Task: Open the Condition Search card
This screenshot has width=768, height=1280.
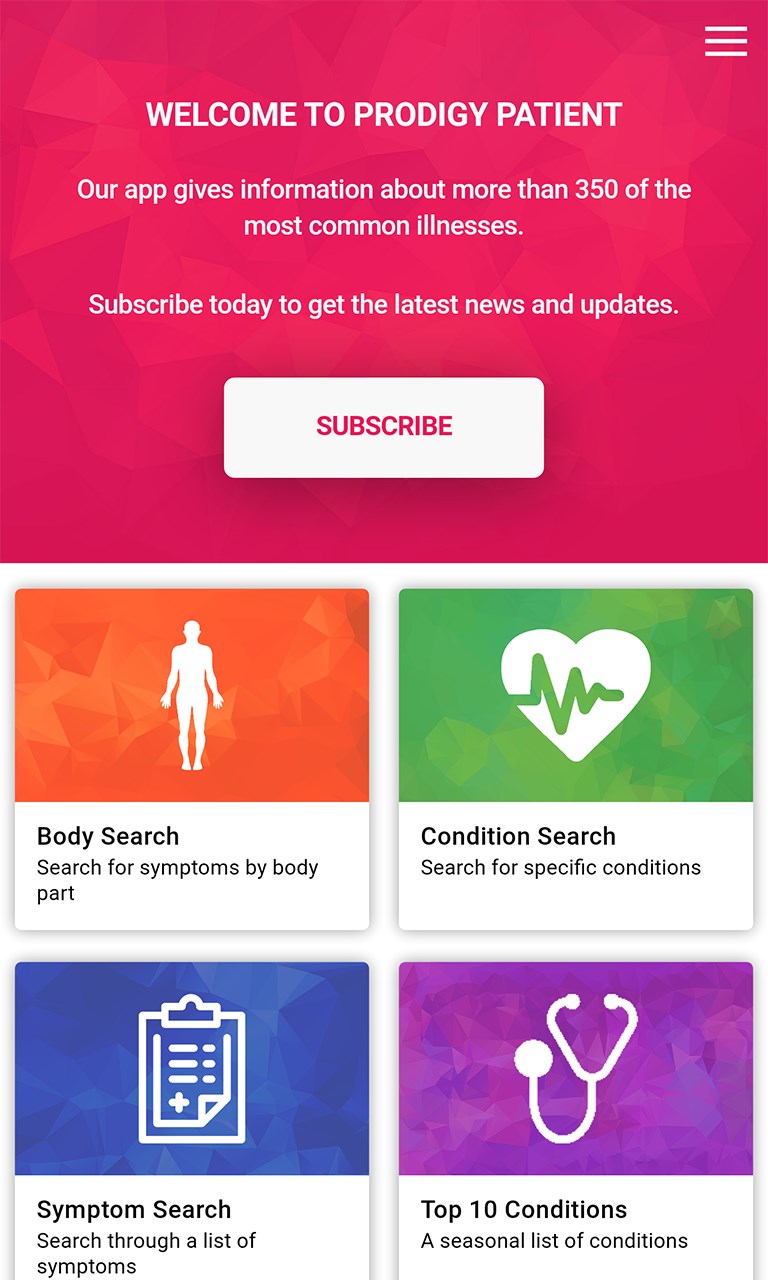Action: 575,758
